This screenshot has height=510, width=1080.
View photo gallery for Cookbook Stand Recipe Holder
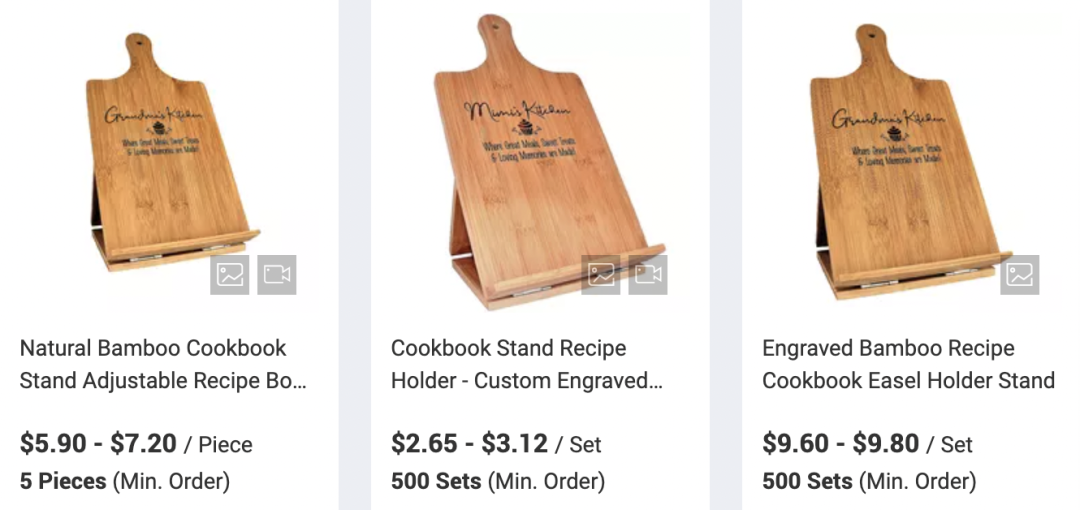tap(601, 275)
